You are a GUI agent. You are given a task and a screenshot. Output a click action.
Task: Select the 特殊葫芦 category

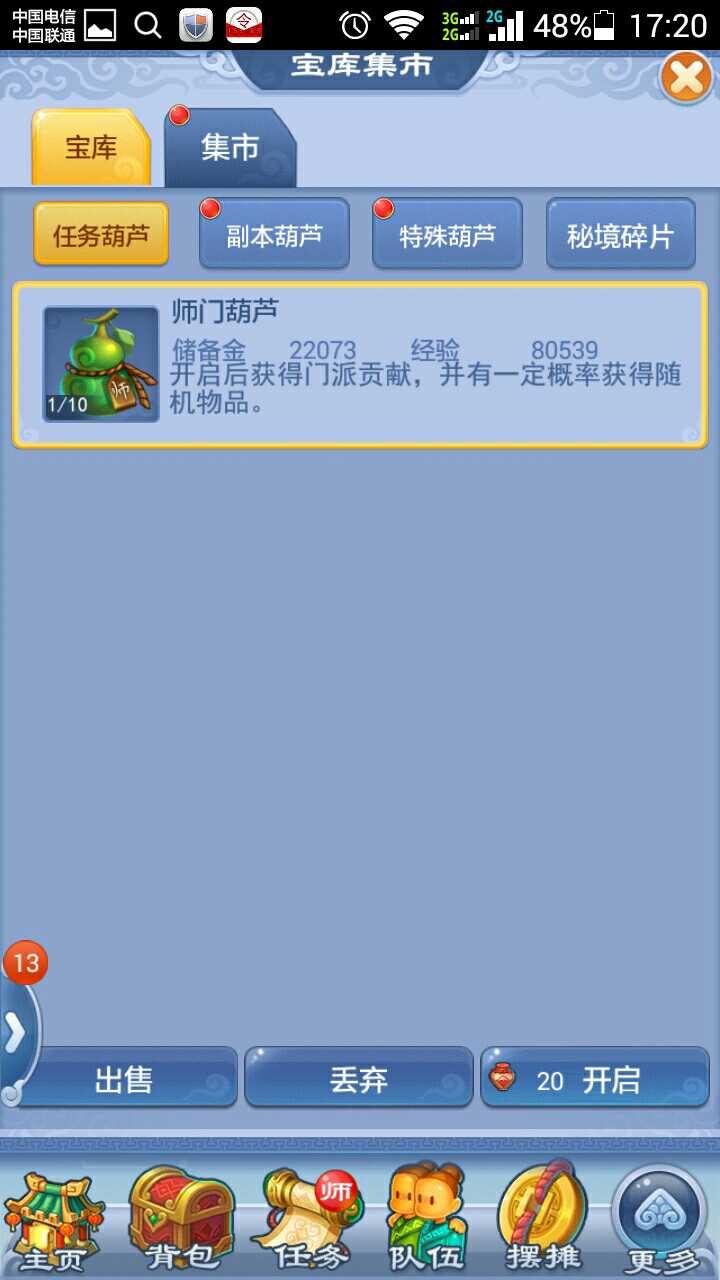tap(447, 235)
